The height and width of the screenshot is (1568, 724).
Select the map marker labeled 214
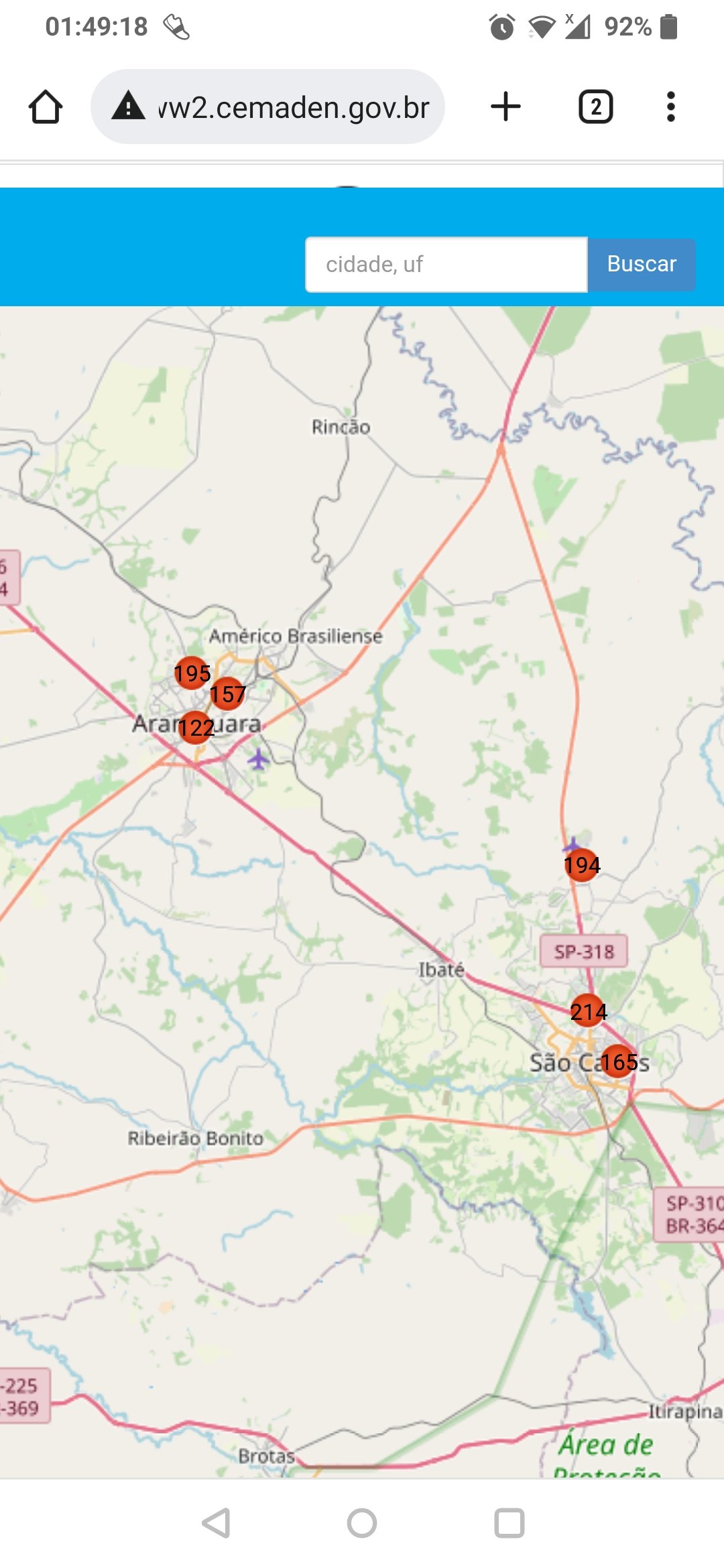click(588, 1011)
